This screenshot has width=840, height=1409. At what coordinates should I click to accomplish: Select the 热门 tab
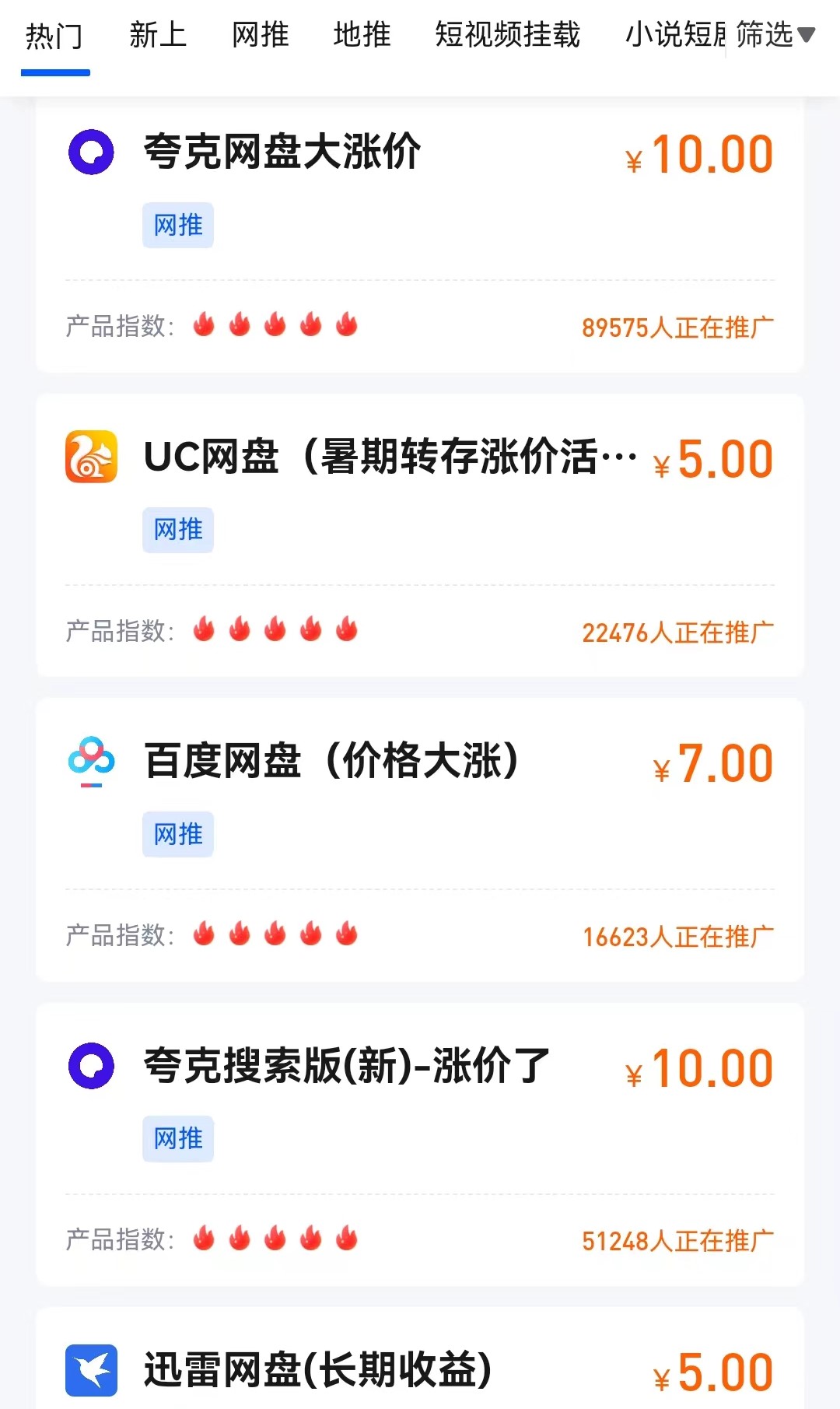point(54,37)
